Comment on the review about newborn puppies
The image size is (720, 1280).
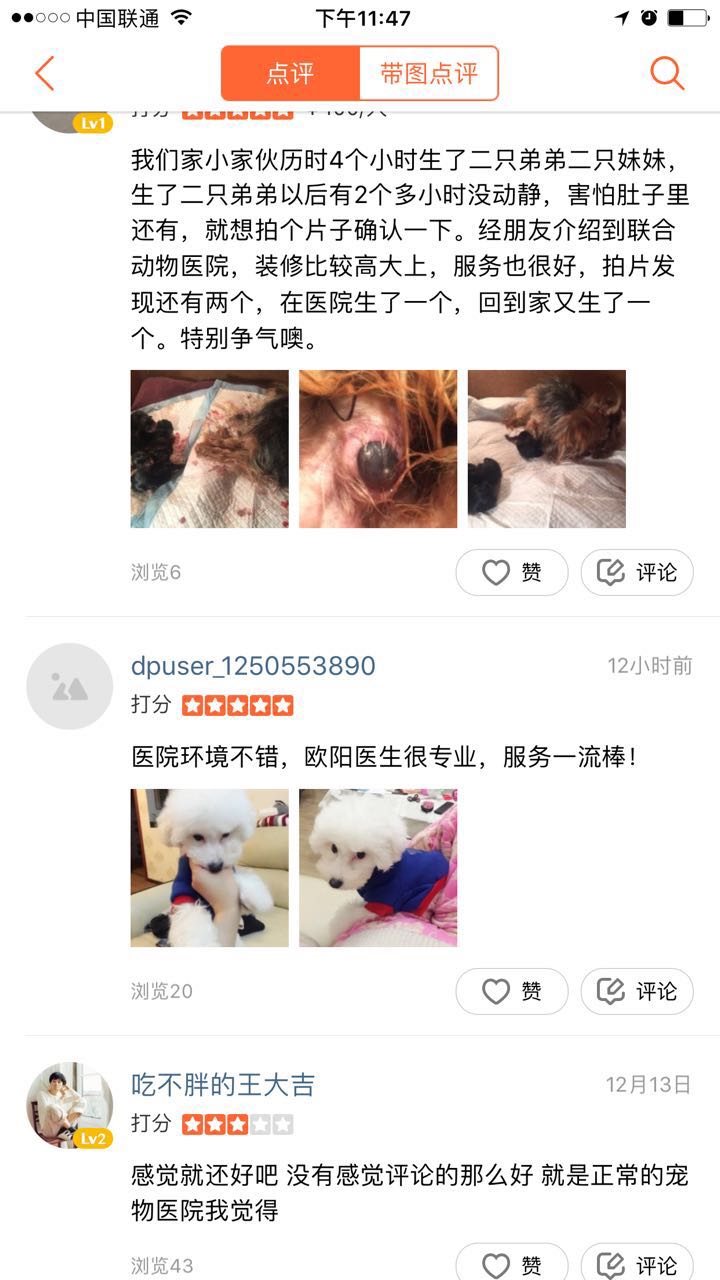(637, 573)
